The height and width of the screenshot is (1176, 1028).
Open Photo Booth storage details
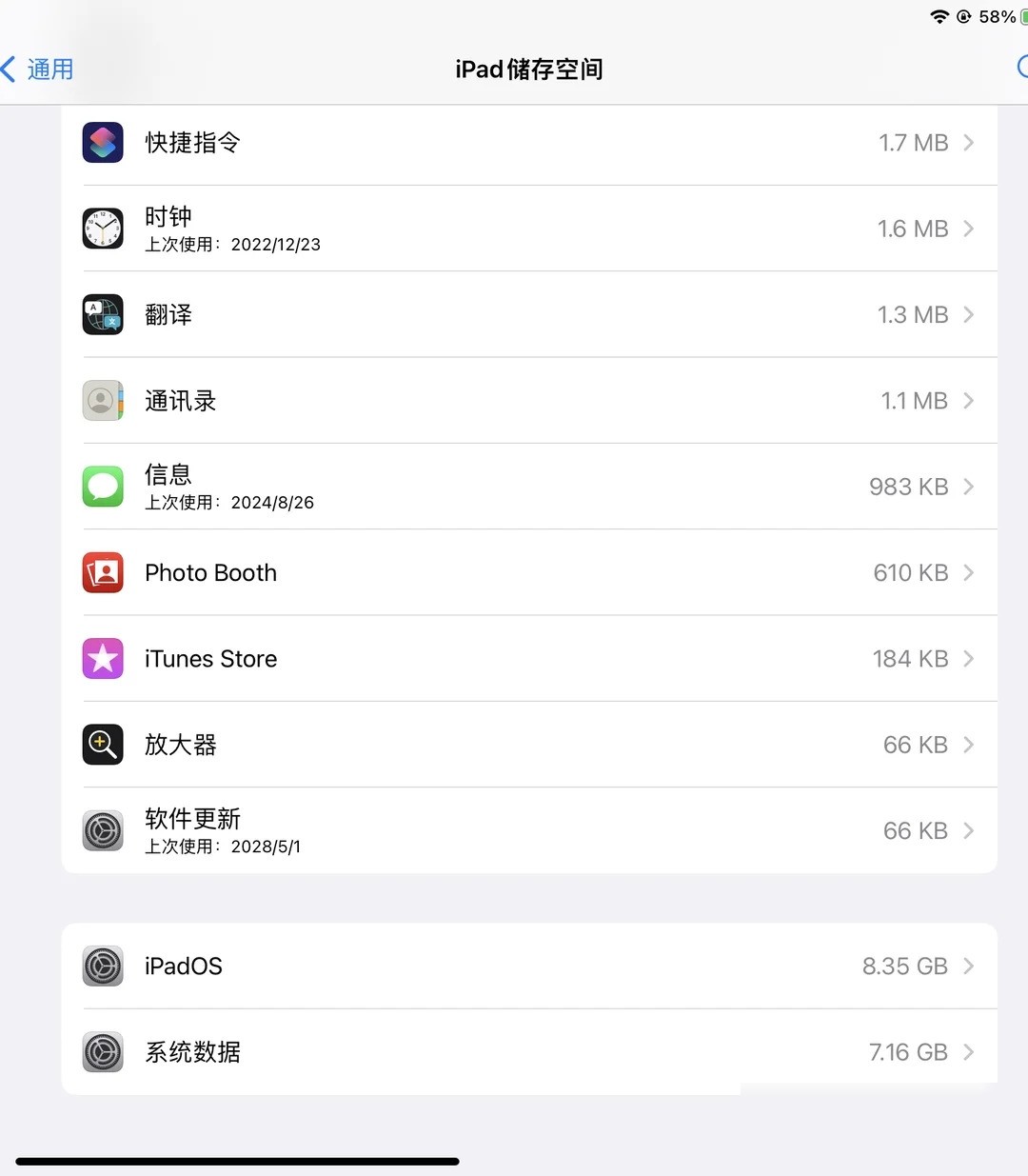point(529,572)
